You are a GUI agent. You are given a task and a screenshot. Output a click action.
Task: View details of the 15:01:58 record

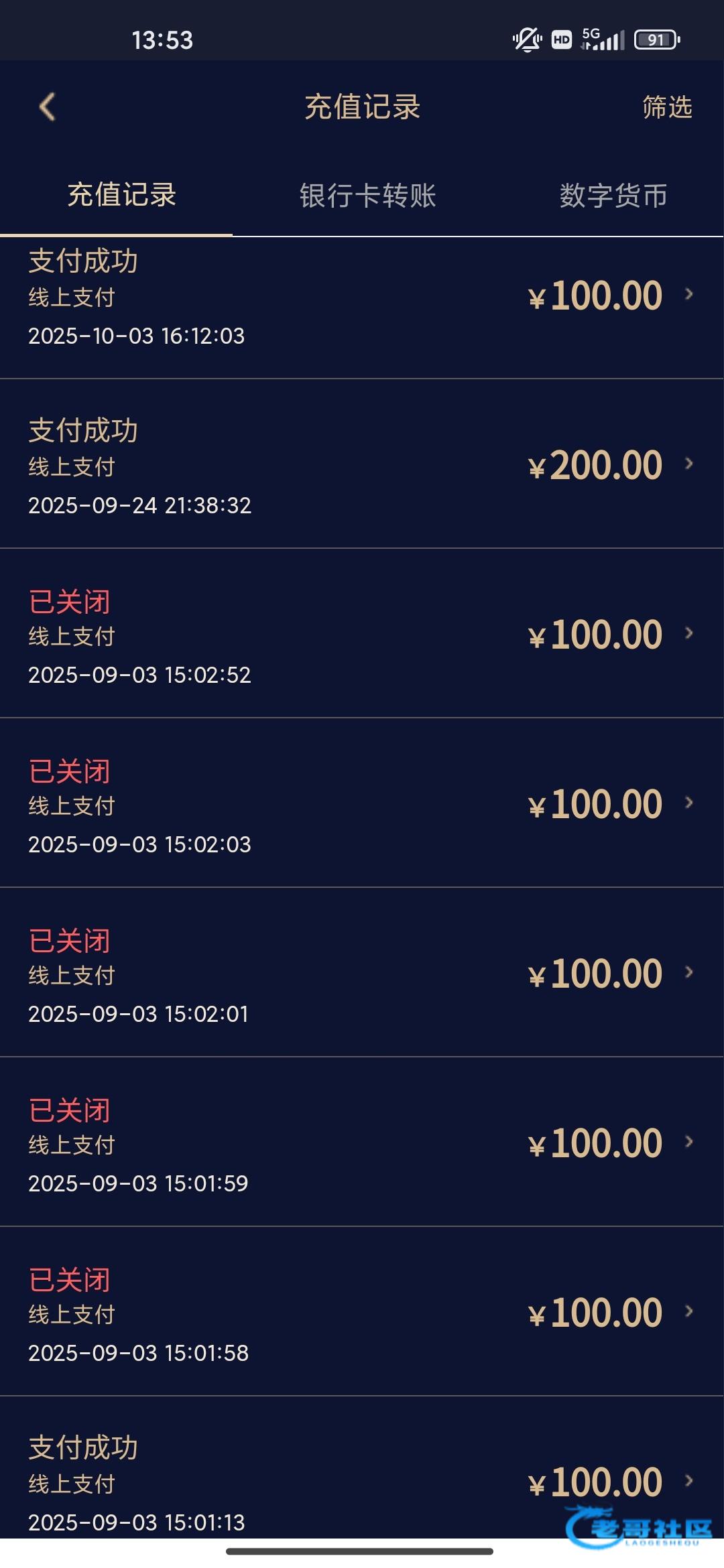pos(362,1313)
